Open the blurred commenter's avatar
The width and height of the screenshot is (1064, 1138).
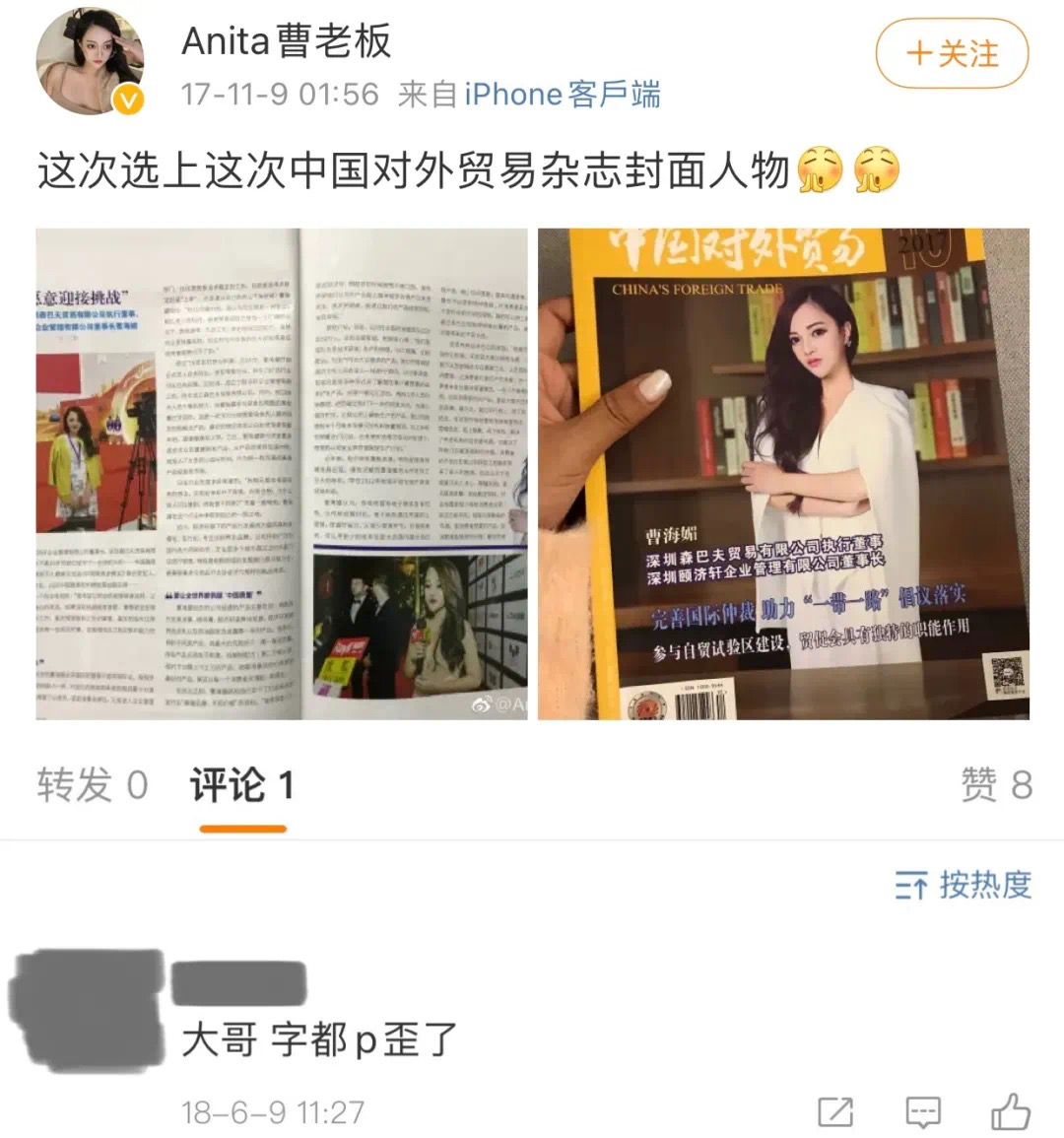87,1010
